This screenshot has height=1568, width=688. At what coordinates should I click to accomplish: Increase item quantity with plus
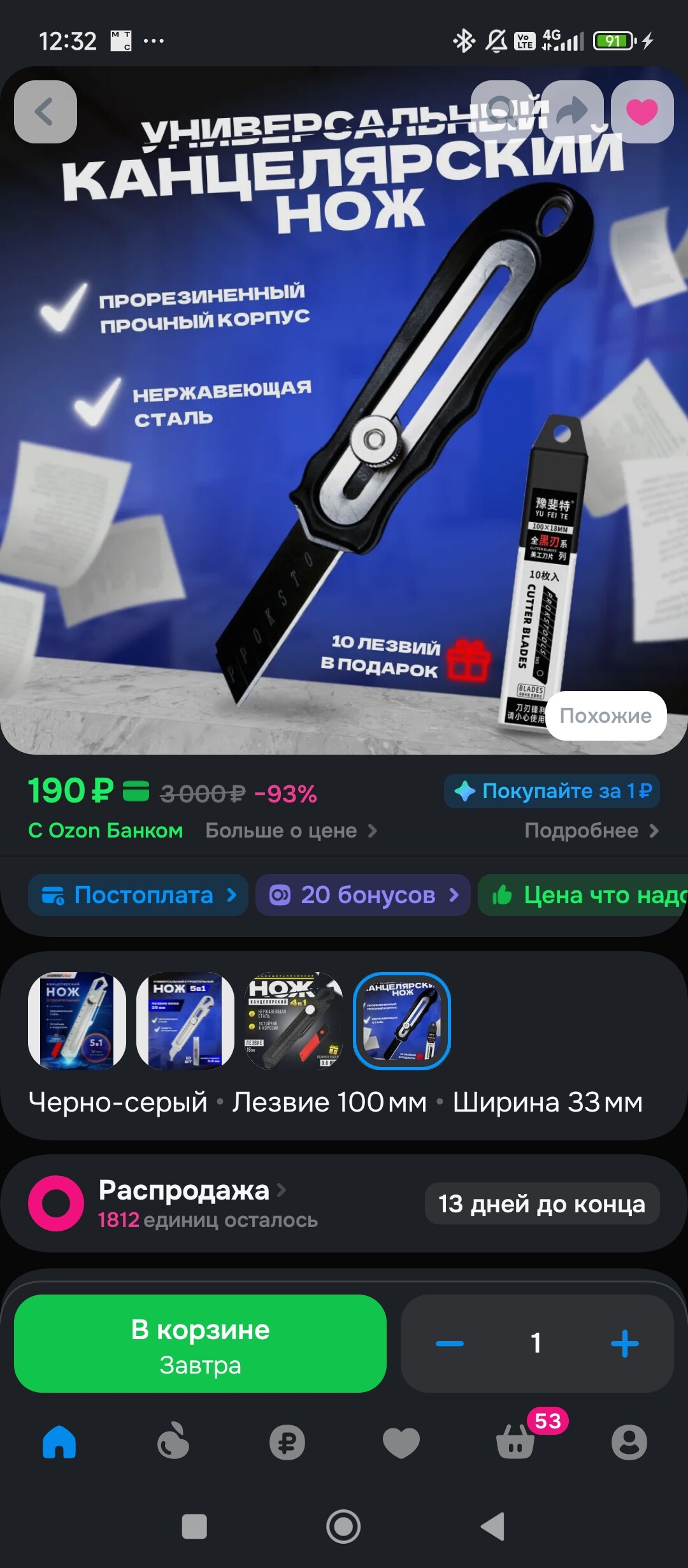624,1343
